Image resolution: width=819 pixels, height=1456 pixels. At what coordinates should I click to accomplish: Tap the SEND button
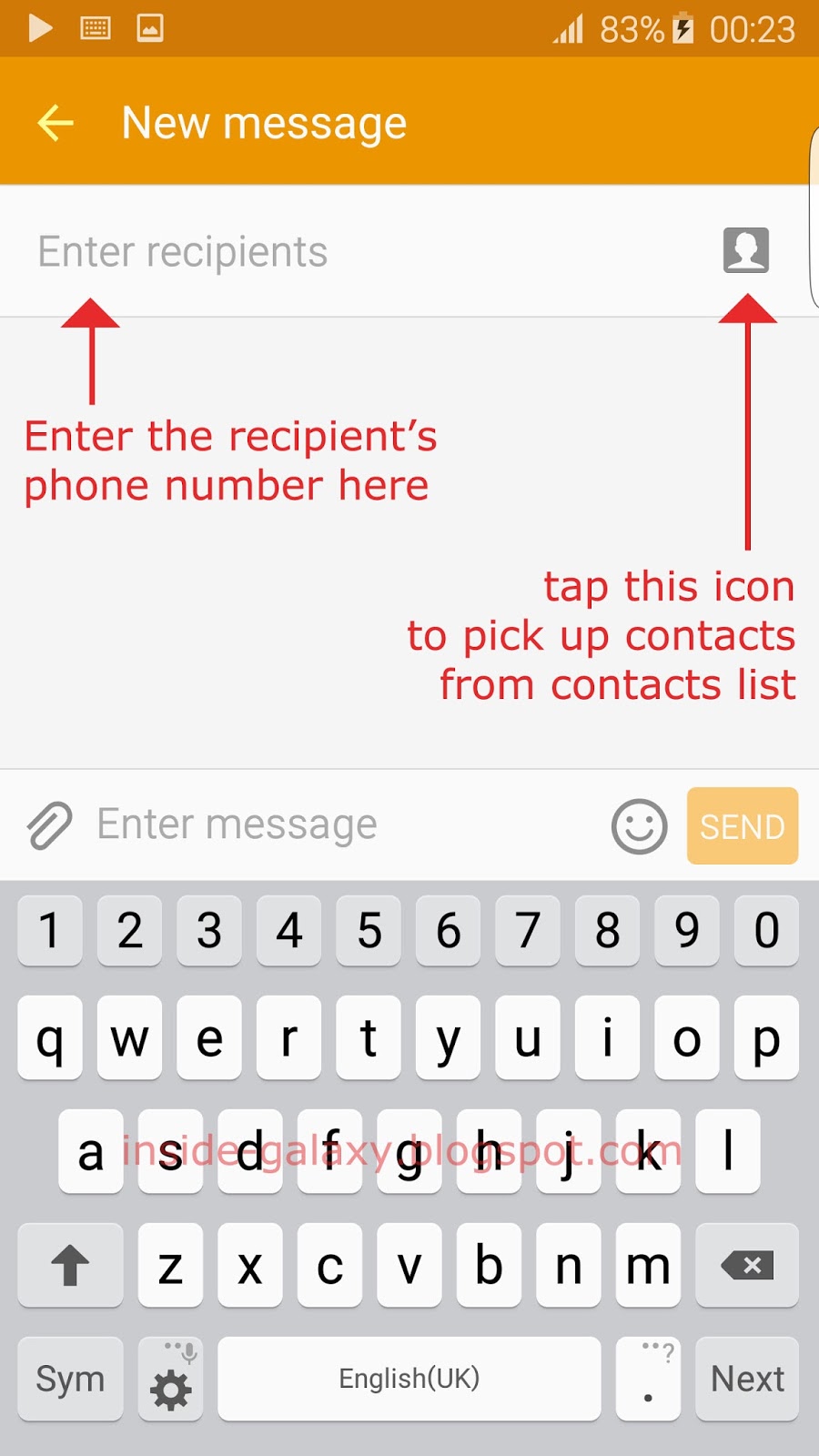pyautogui.click(x=743, y=826)
